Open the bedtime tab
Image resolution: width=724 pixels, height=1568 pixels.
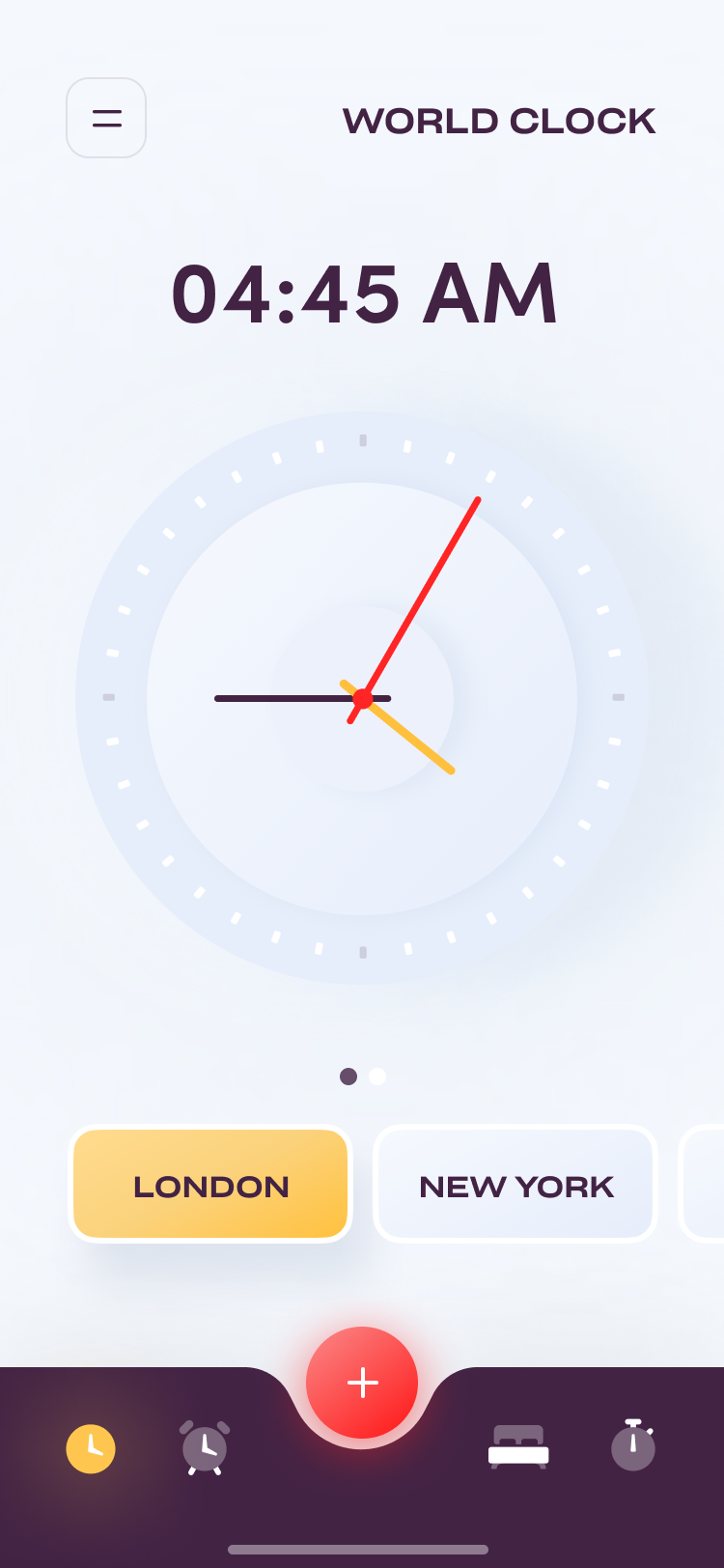tap(518, 1447)
